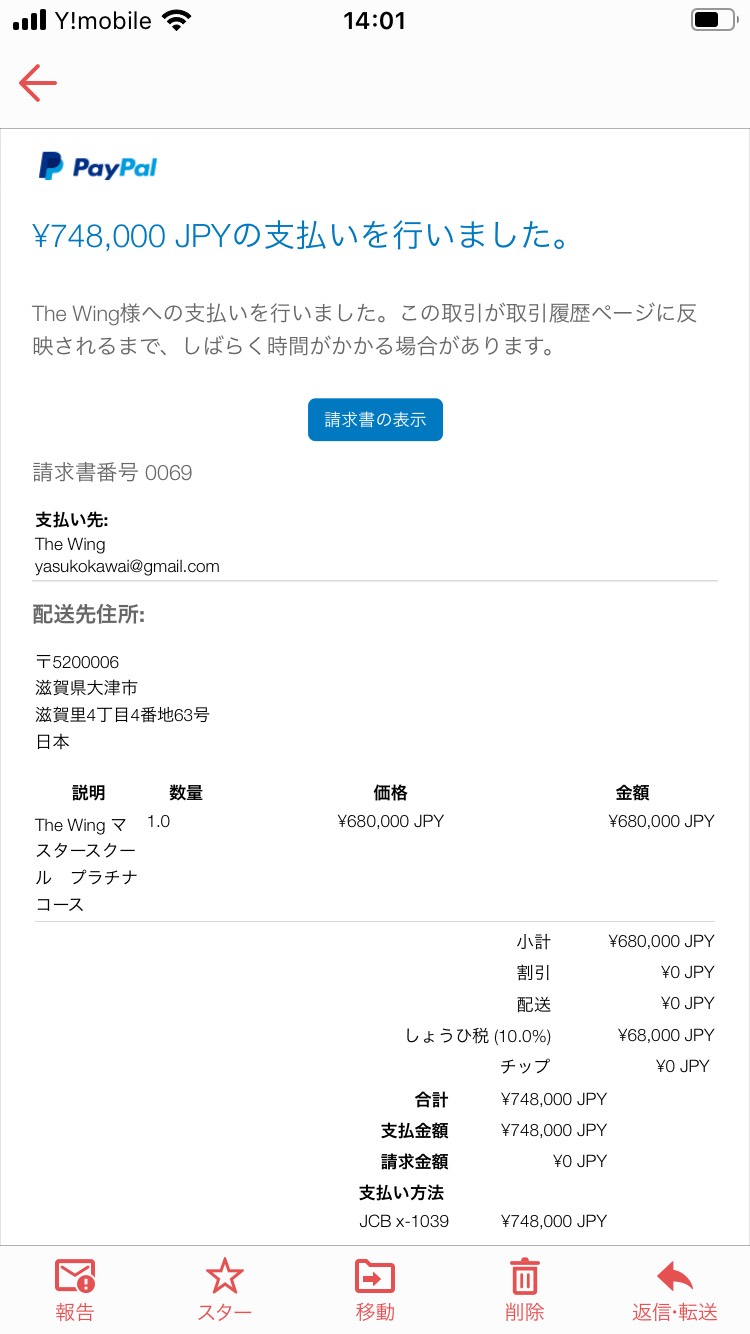
Task: Open the 請求書の表示 invoice button
Action: pyautogui.click(x=375, y=420)
